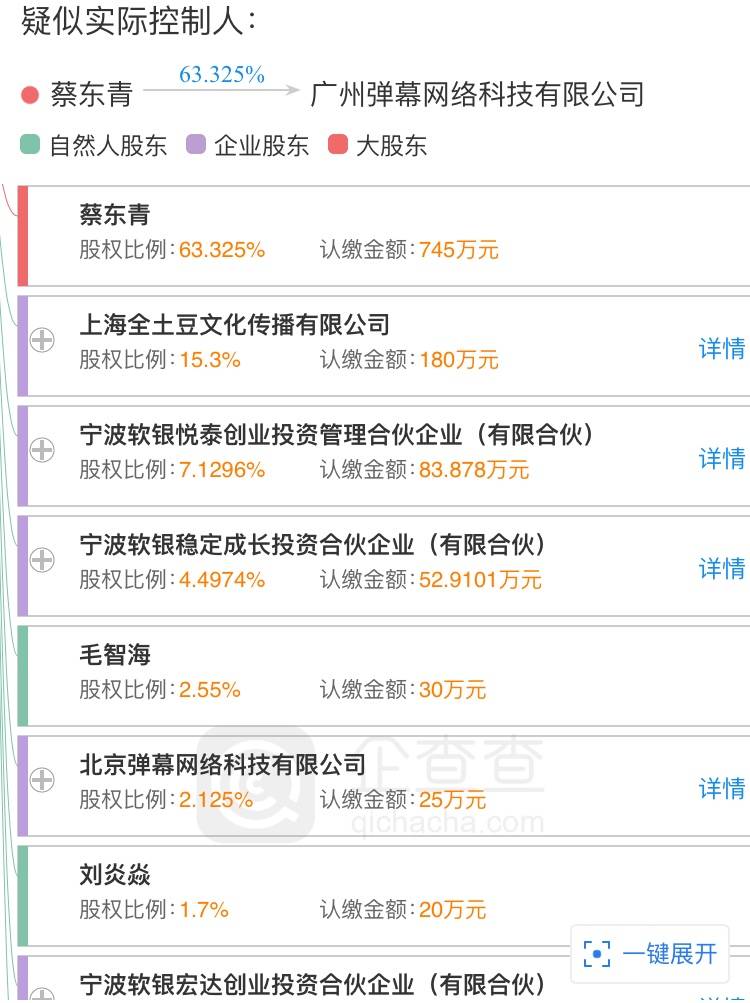Toggle the 企业股东 shareholder filter
This screenshot has width=750, height=1003.
[243, 145]
